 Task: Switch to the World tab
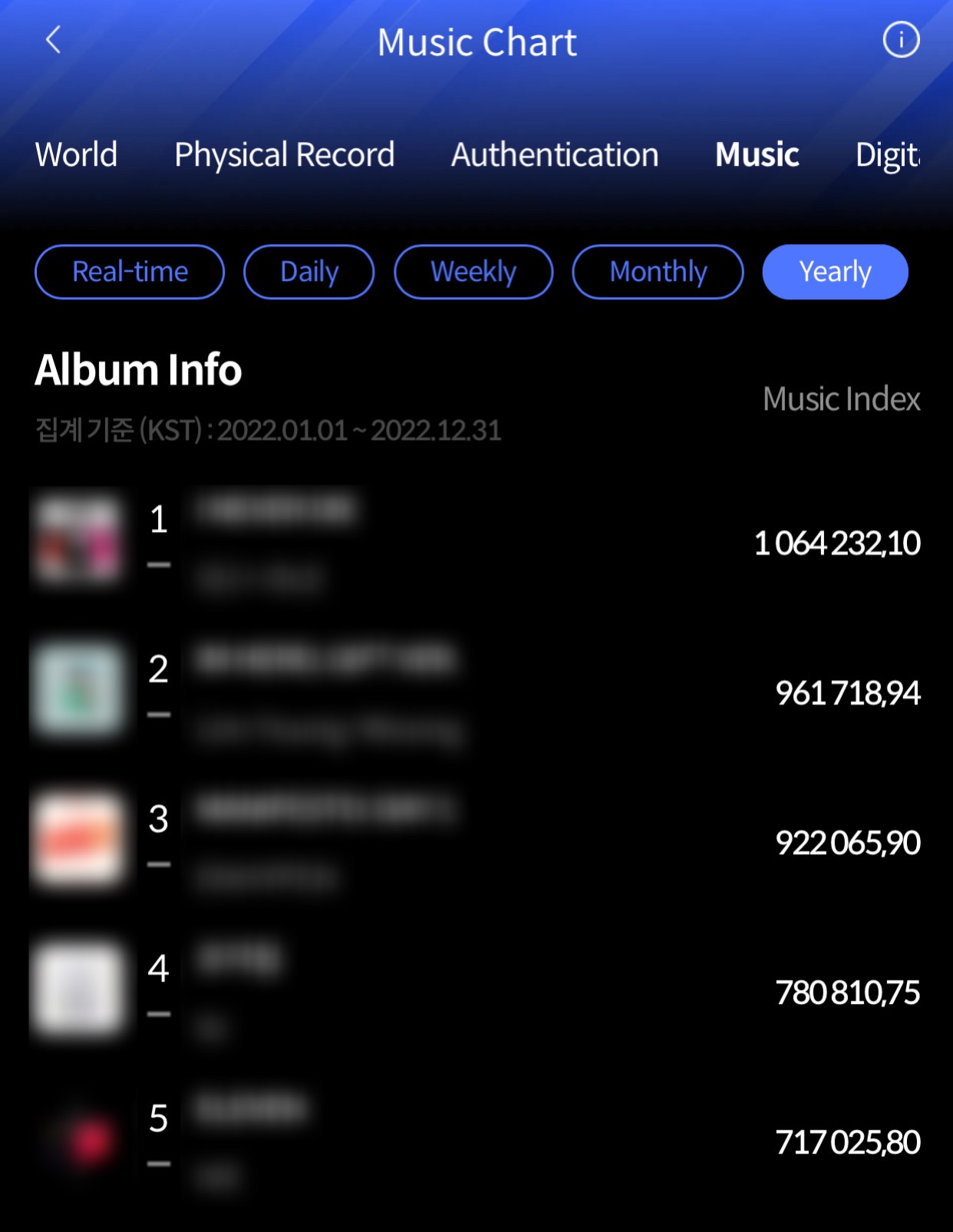[x=77, y=155]
